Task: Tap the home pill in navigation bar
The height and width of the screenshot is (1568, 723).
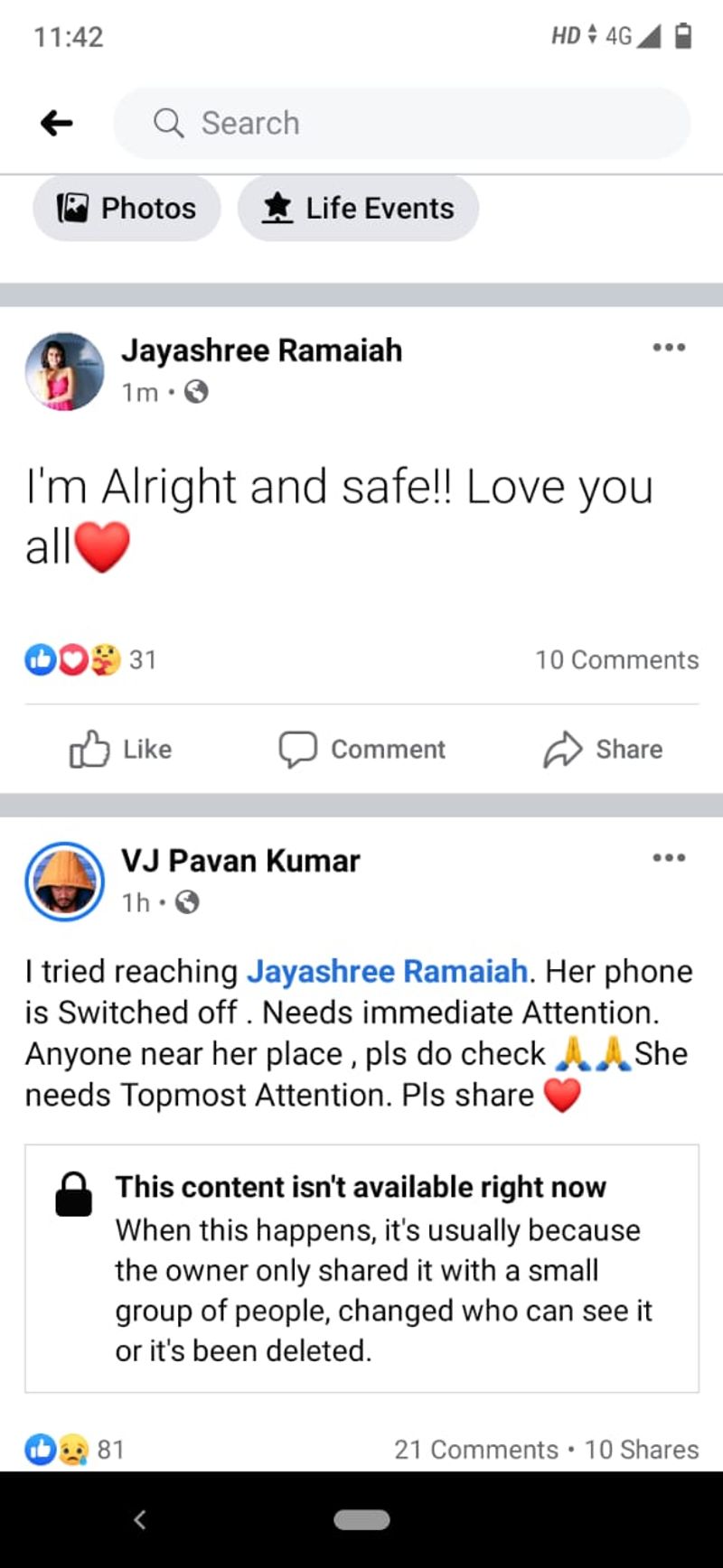Action: click(361, 1520)
